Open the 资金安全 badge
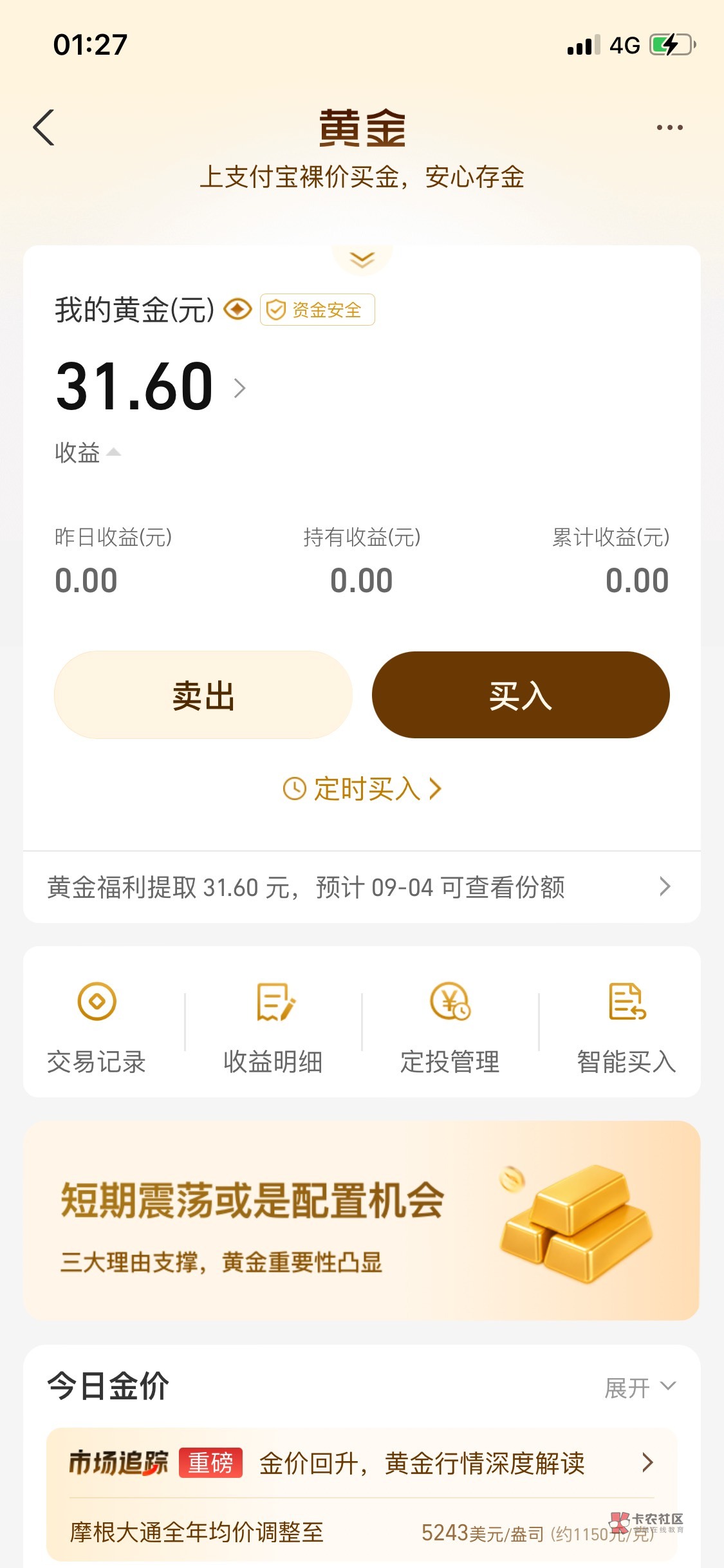 tap(317, 310)
